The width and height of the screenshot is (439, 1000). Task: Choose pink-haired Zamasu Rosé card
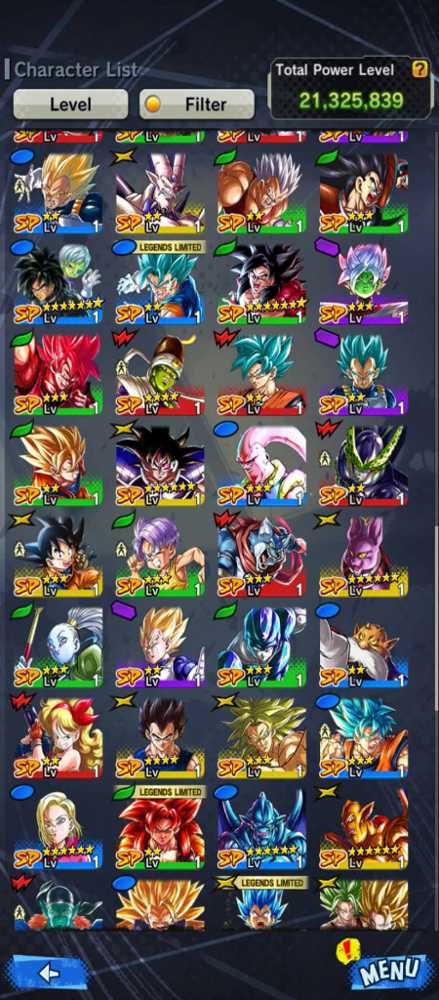(363, 282)
